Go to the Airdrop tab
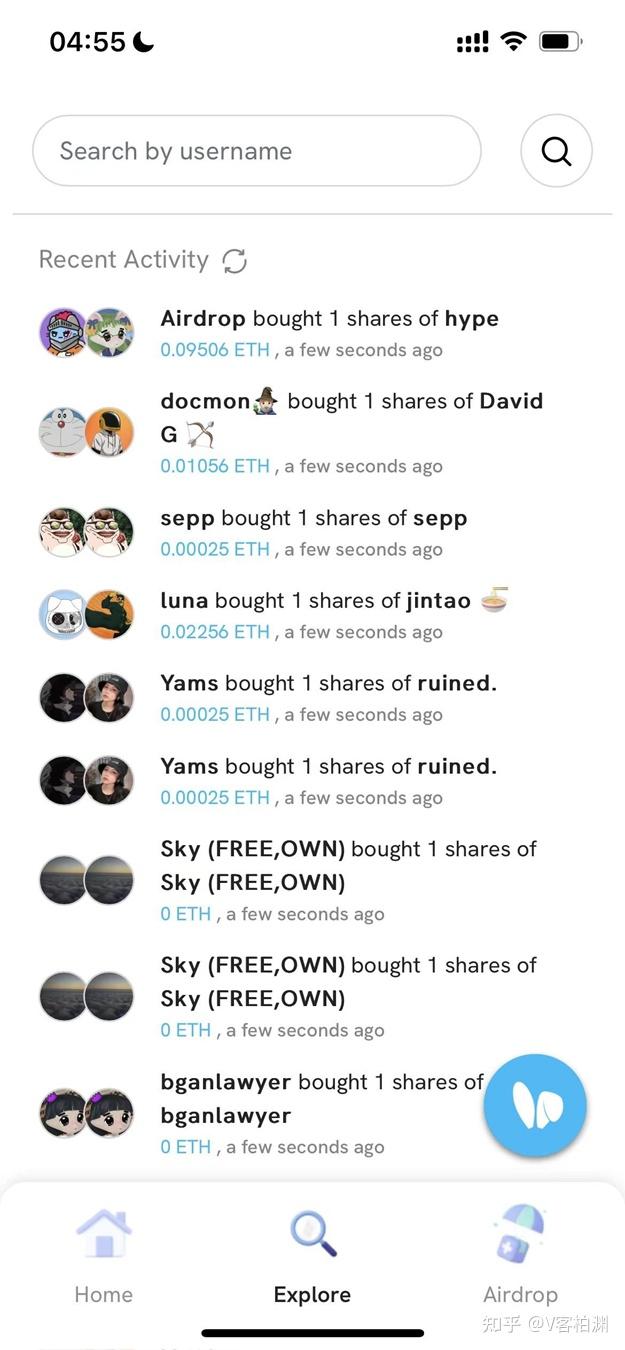625x1350 pixels. coord(520,1256)
